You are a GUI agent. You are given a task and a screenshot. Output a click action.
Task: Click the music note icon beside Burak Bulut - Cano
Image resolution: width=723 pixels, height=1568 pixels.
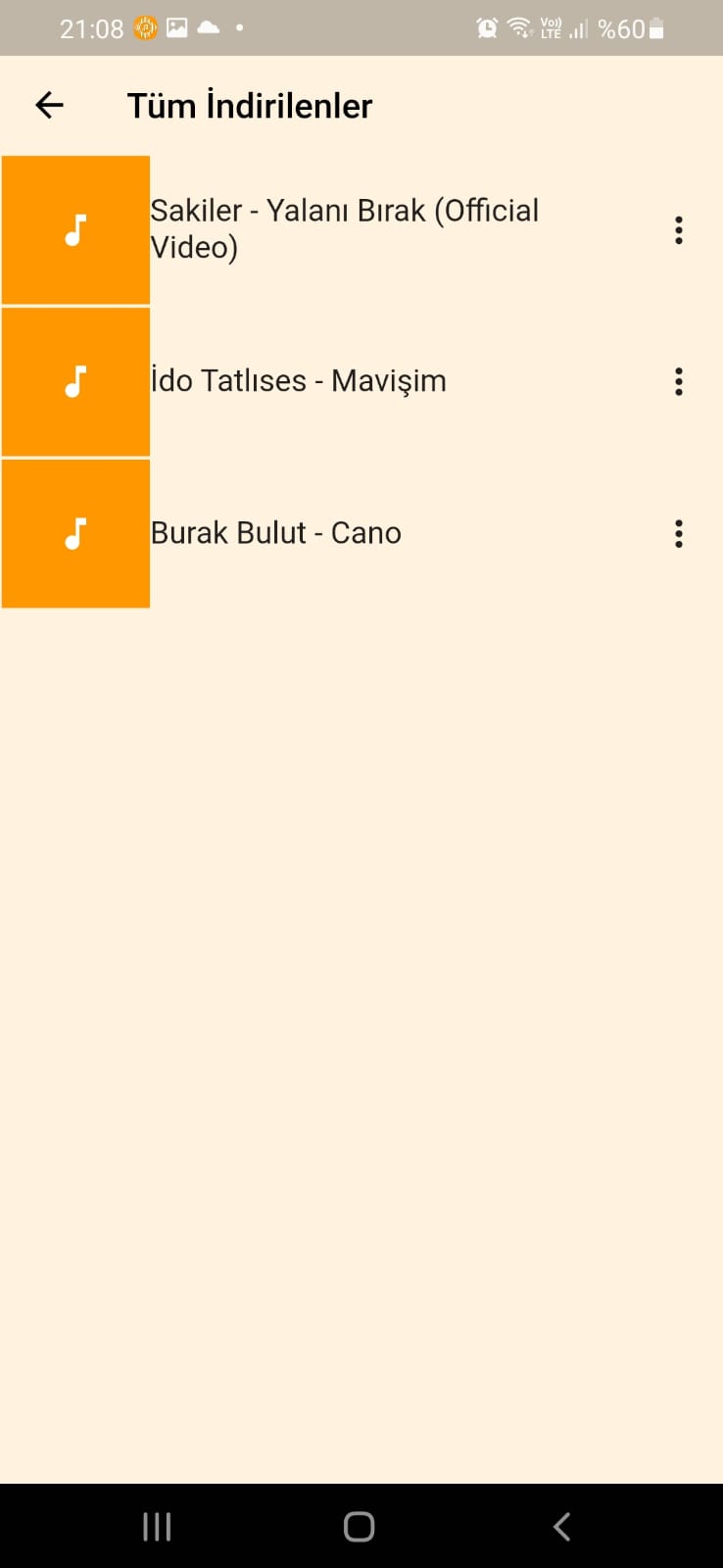click(x=76, y=533)
